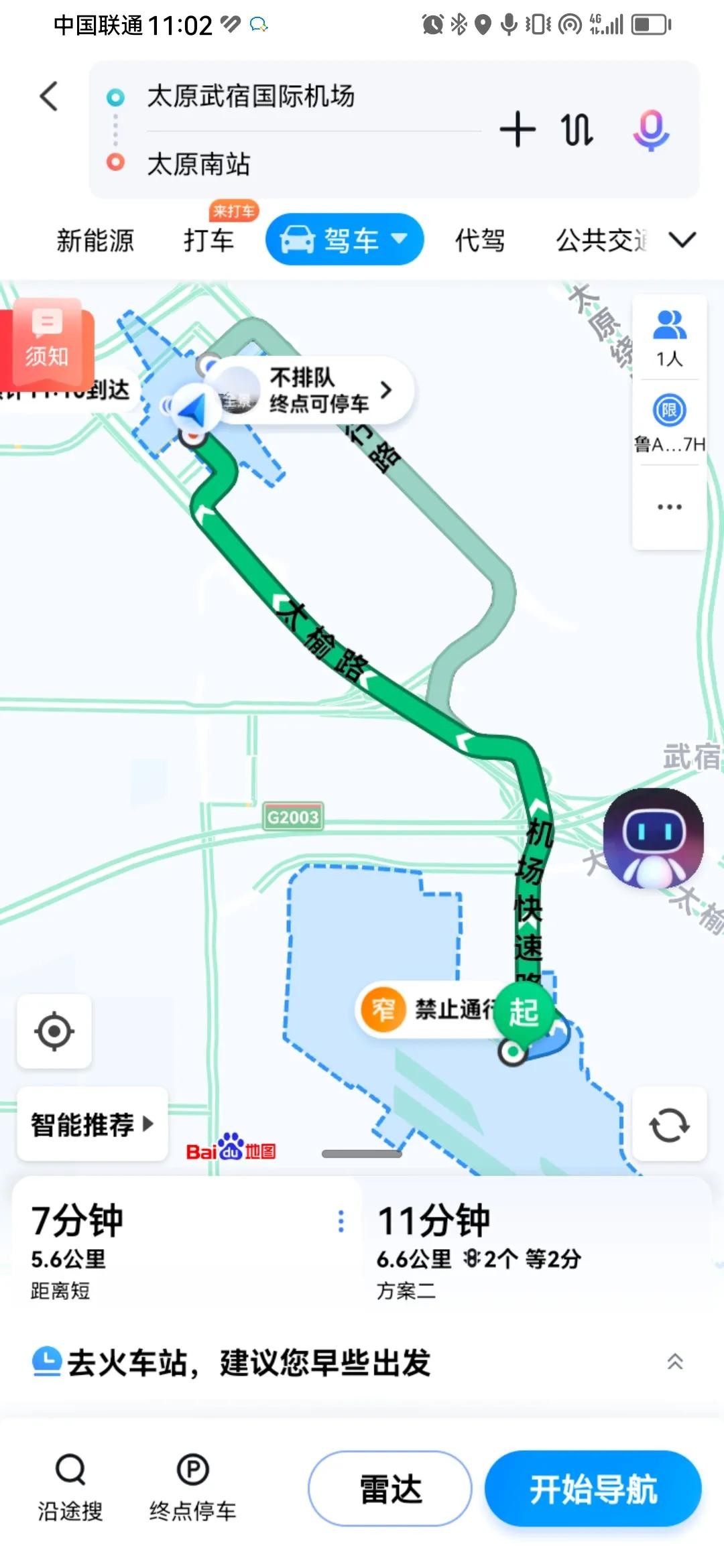Screen dimensions: 724x1568
Task: Open the 驾车 mode dropdown
Action: [x=345, y=240]
